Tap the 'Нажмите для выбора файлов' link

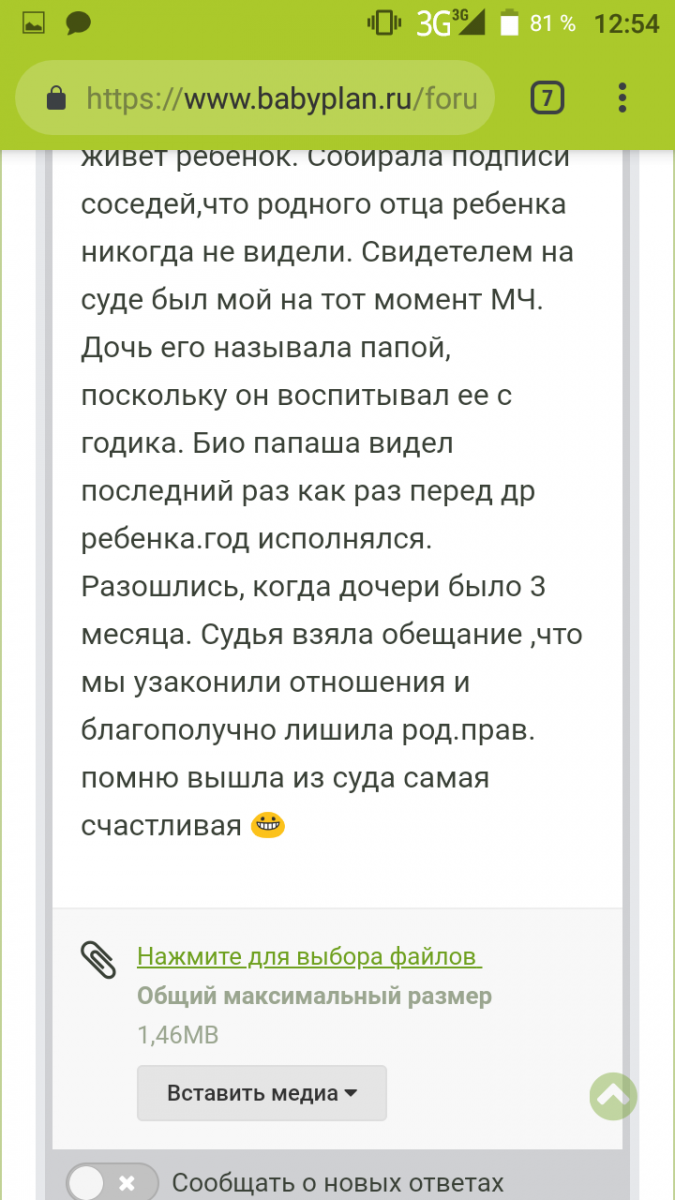[x=309, y=956]
